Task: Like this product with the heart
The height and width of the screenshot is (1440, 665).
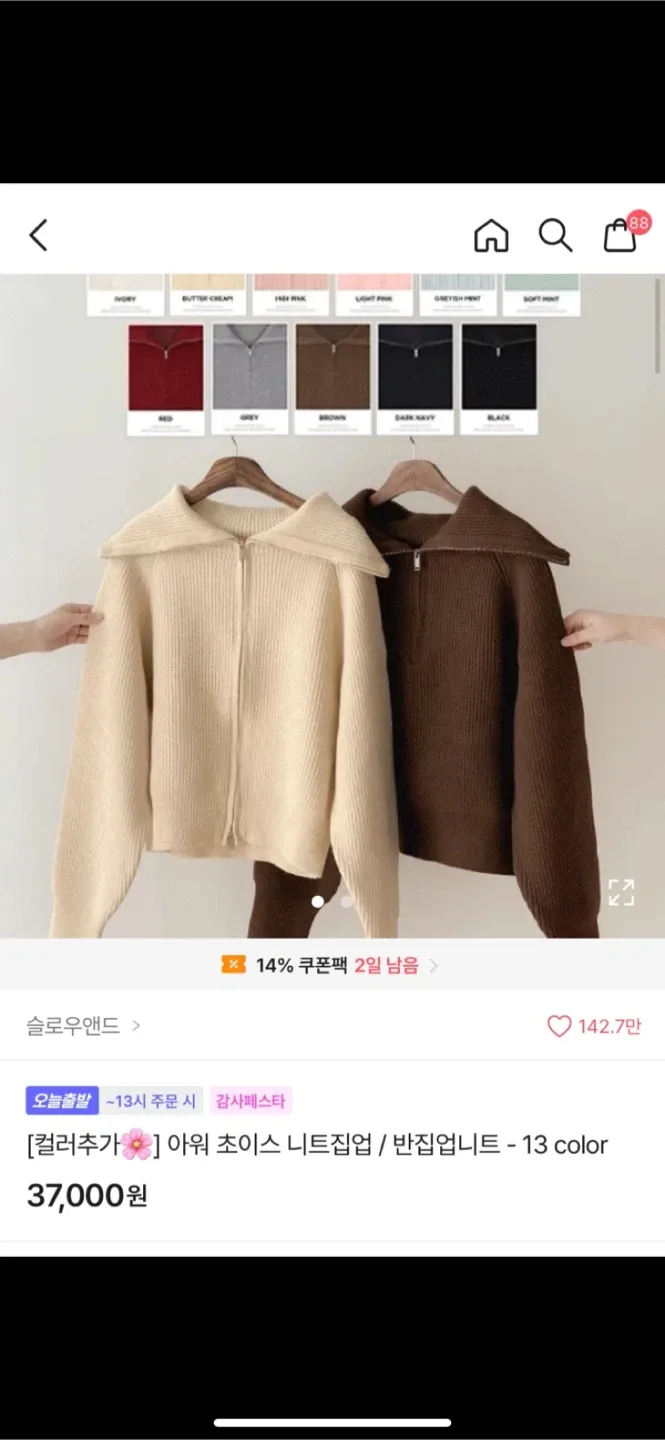Action: [559, 1026]
